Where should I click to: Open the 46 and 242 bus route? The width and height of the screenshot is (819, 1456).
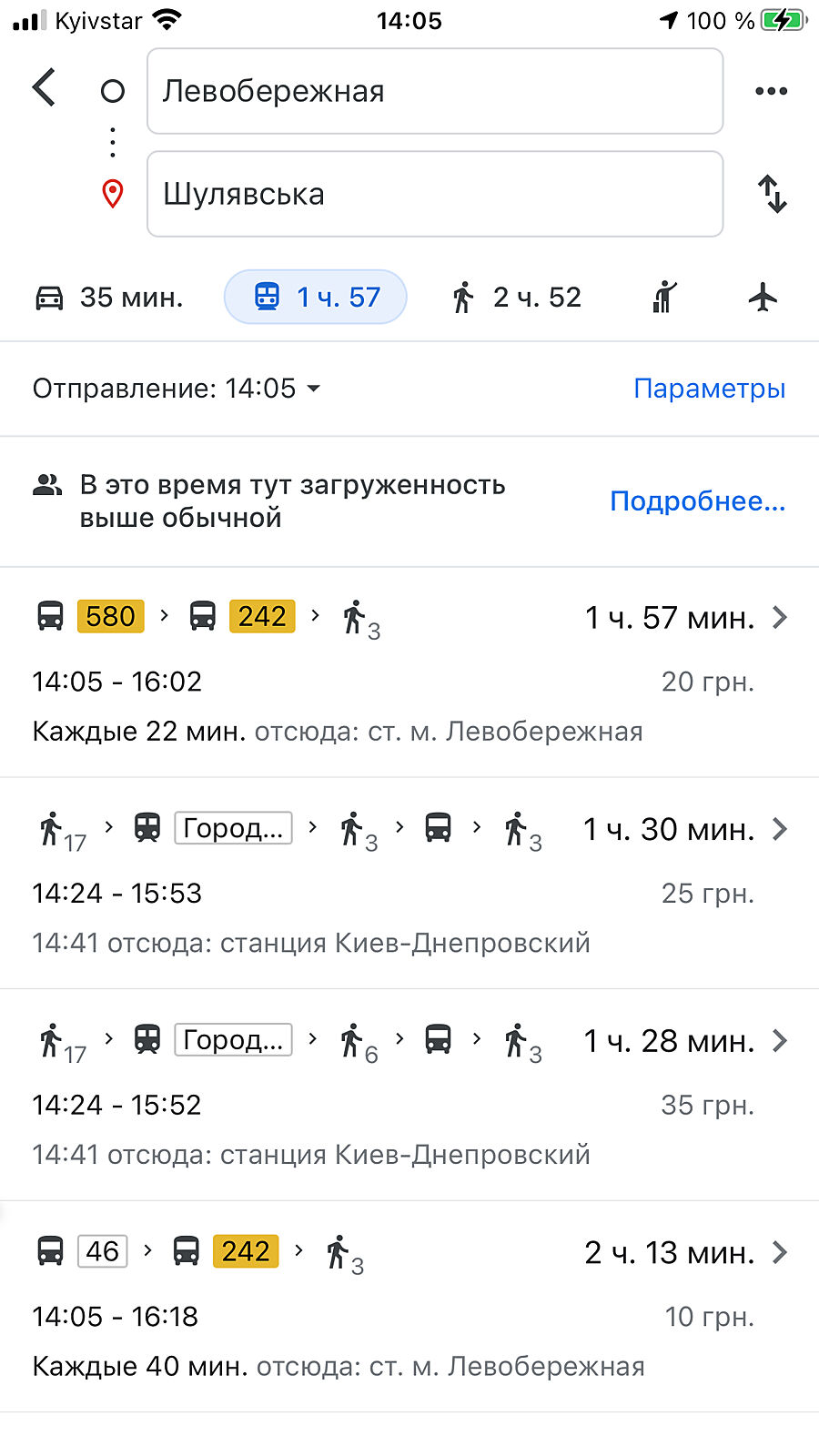pyautogui.click(x=409, y=1307)
